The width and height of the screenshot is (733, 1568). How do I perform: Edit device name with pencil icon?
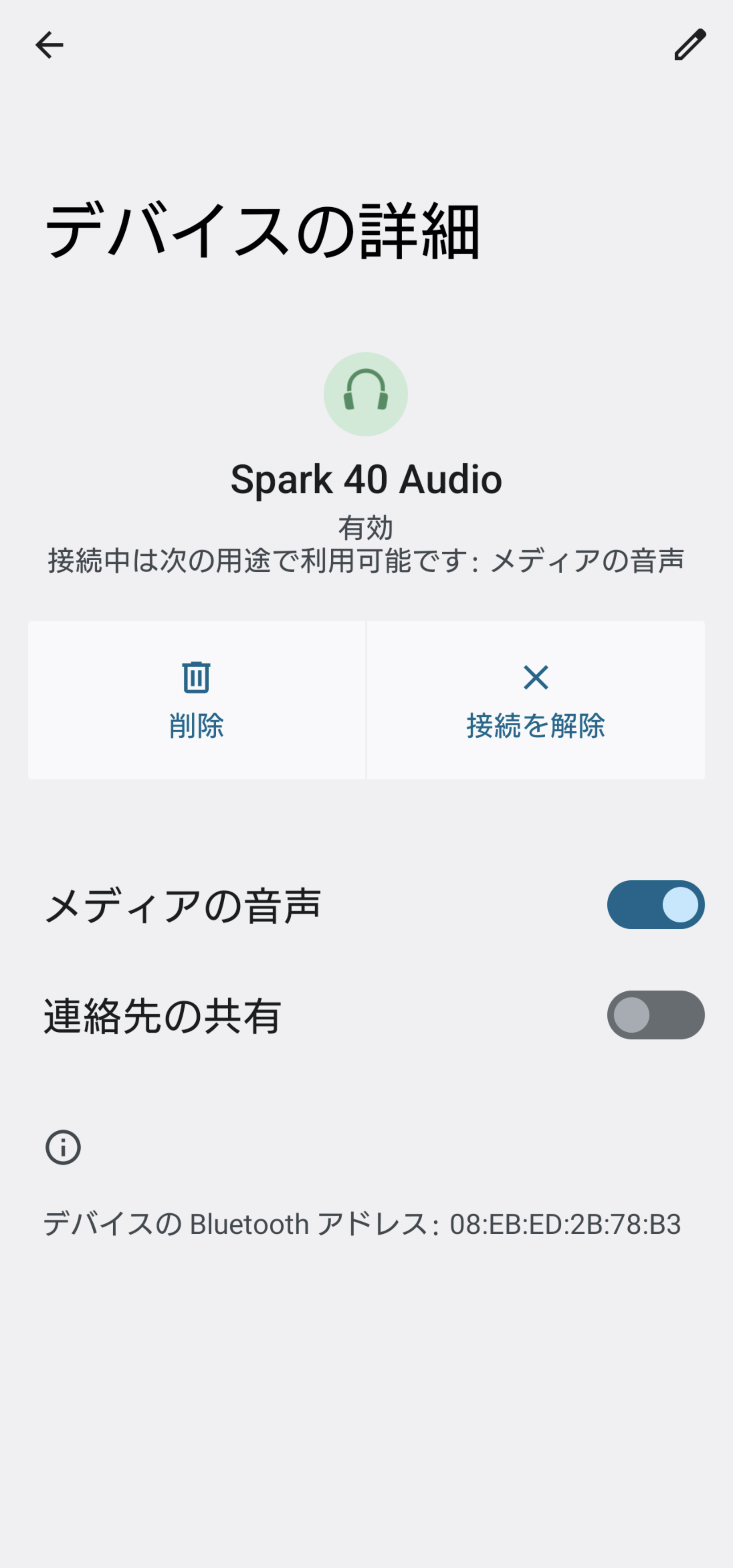click(x=690, y=45)
